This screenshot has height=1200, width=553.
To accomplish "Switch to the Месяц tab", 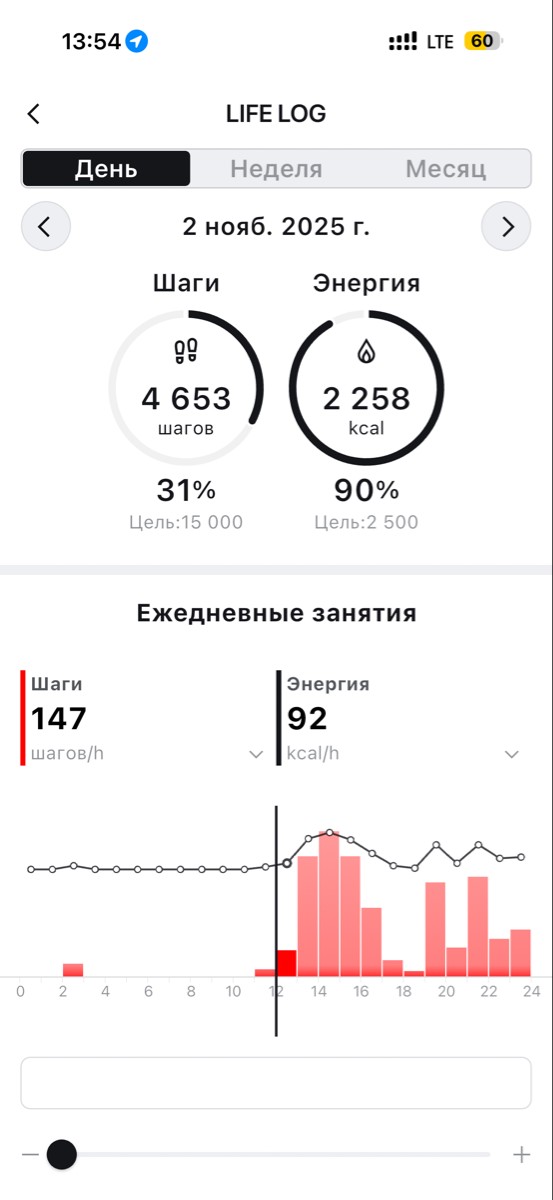I will (x=445, y=169).
